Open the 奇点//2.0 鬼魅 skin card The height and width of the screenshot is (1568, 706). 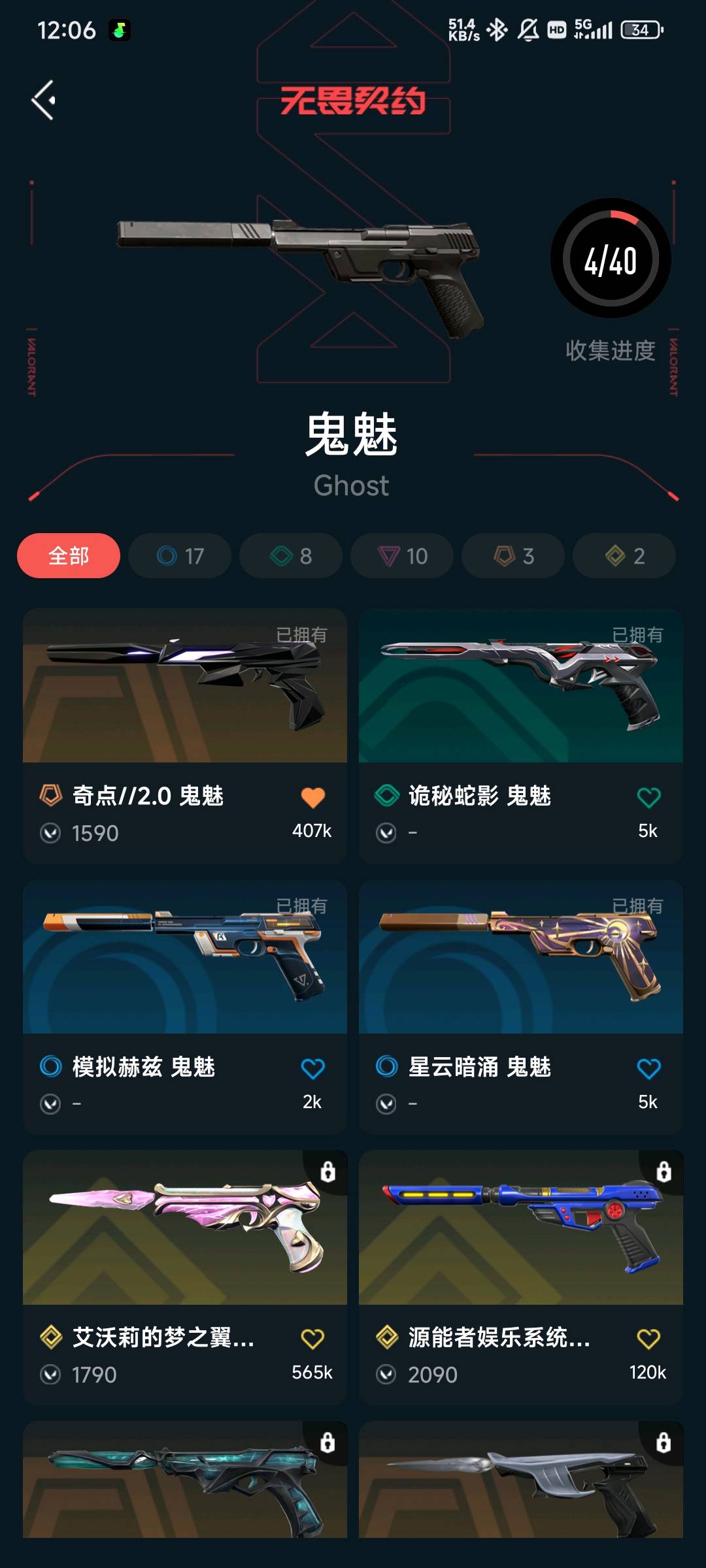185,736
